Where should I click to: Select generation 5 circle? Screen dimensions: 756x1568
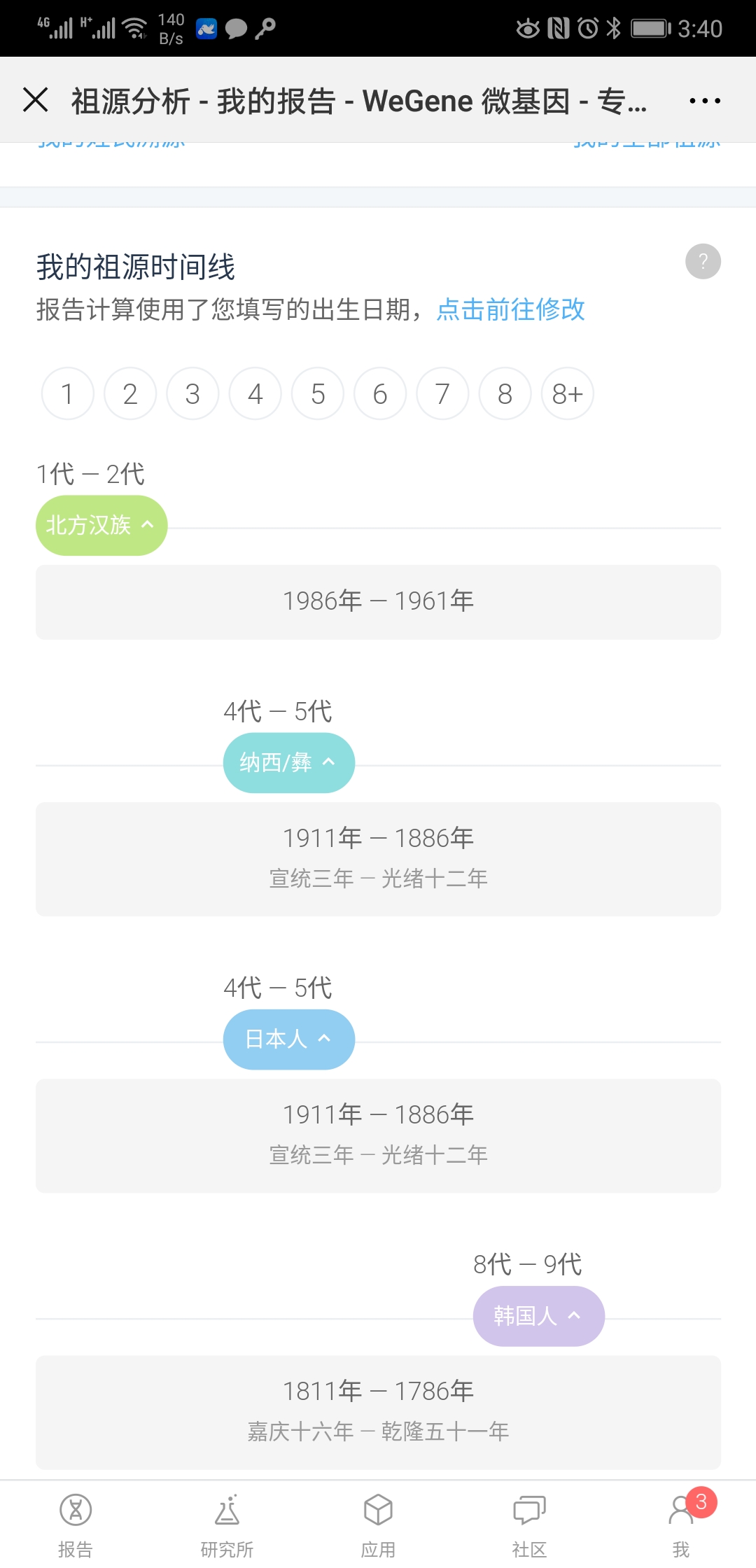(318, 393)
